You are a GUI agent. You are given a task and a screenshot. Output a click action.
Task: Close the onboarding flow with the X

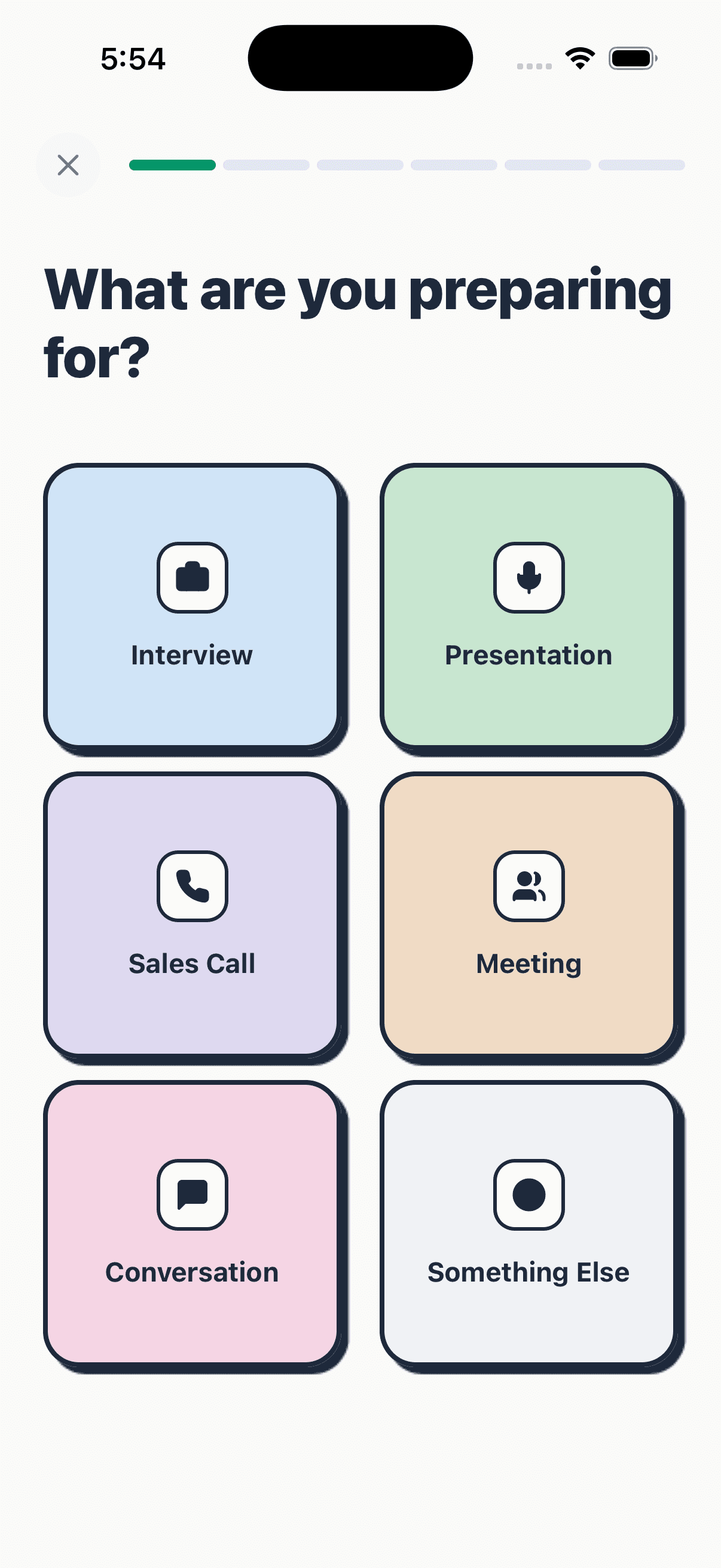point(68,165)
